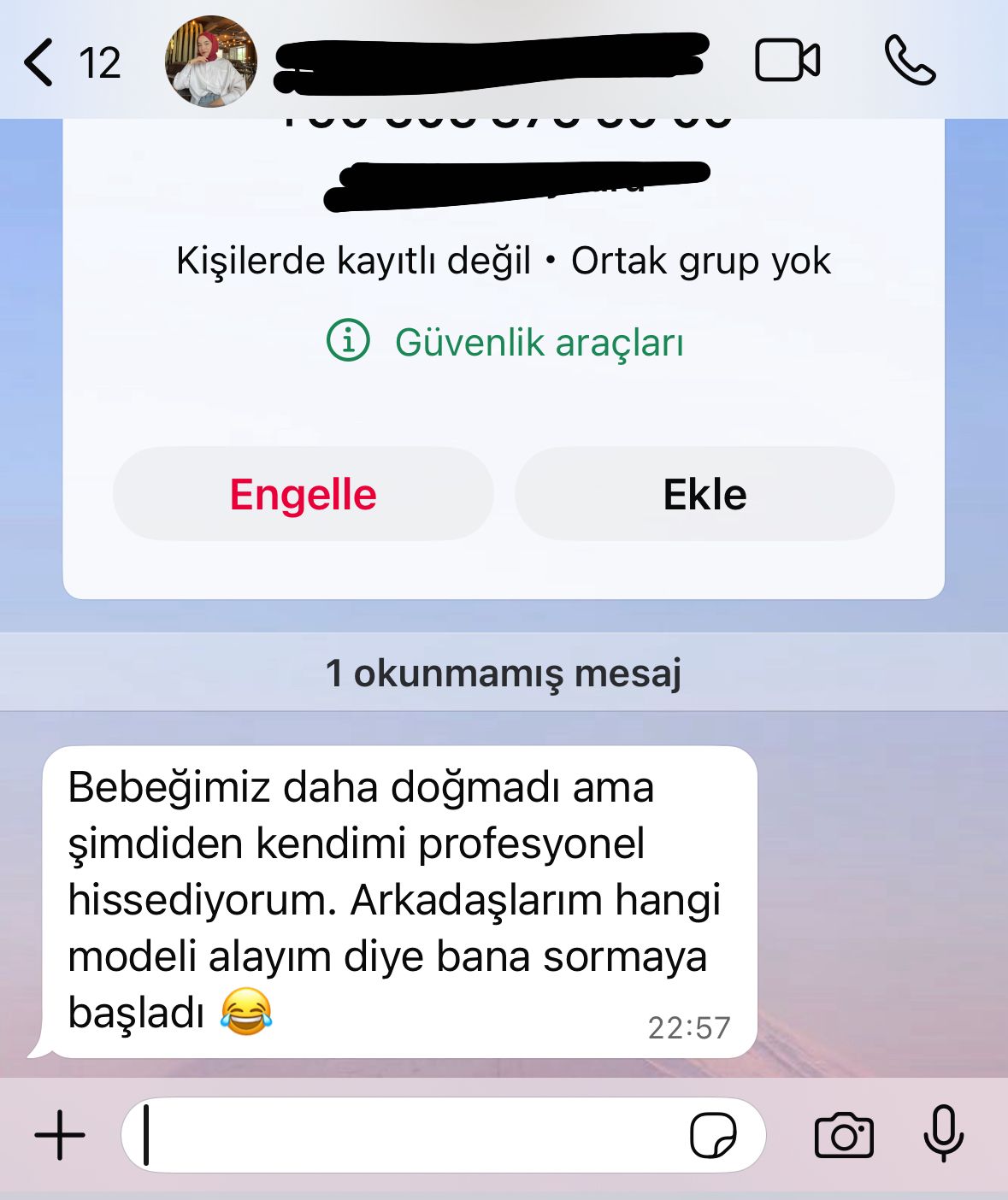Open the camera to take a photo
The width and height of the screenshot is (1008, 1200).
tap(844, 1135)
